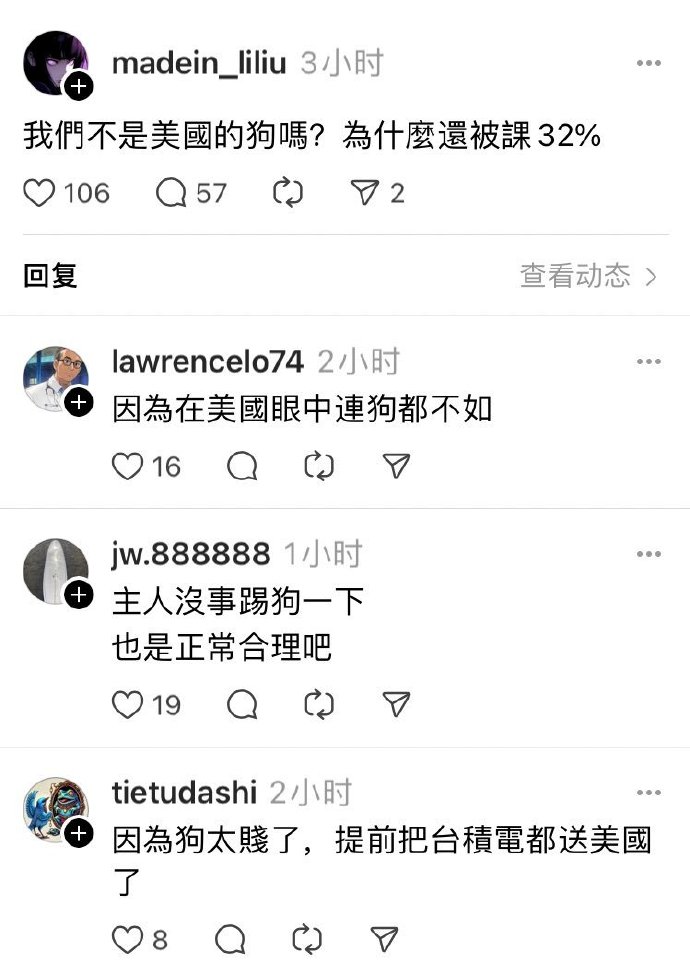Open comments on madein_liliu's post

pyautogui.click(x=172, y=193)
